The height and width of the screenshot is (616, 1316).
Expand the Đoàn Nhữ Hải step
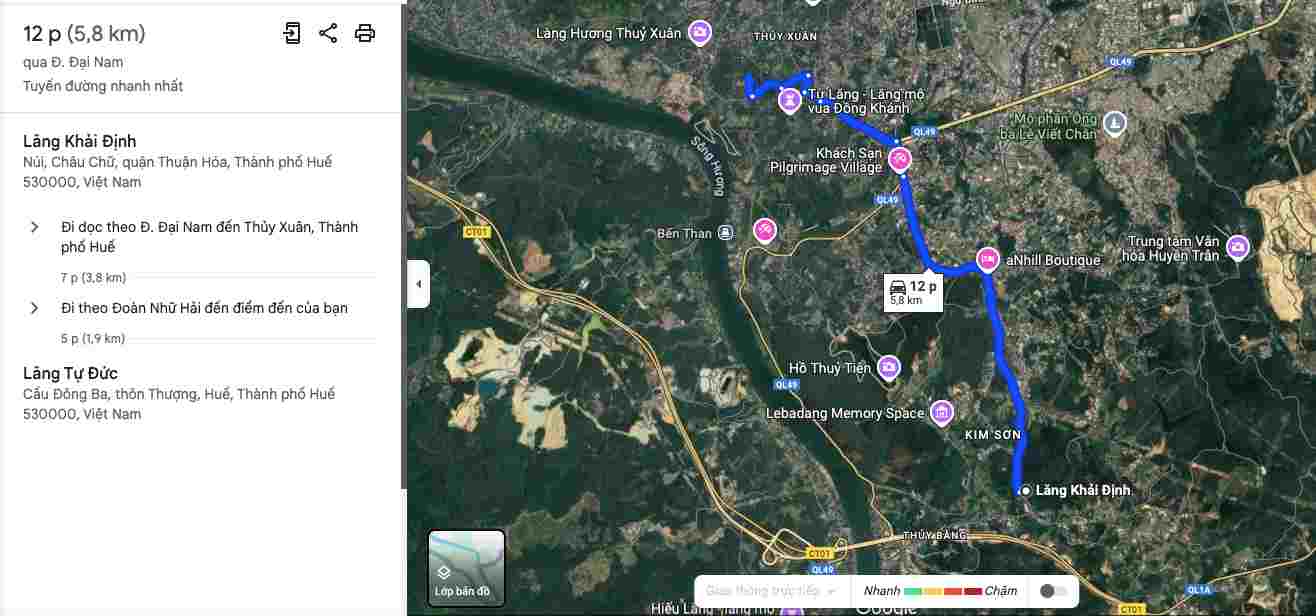pos(35,308)
